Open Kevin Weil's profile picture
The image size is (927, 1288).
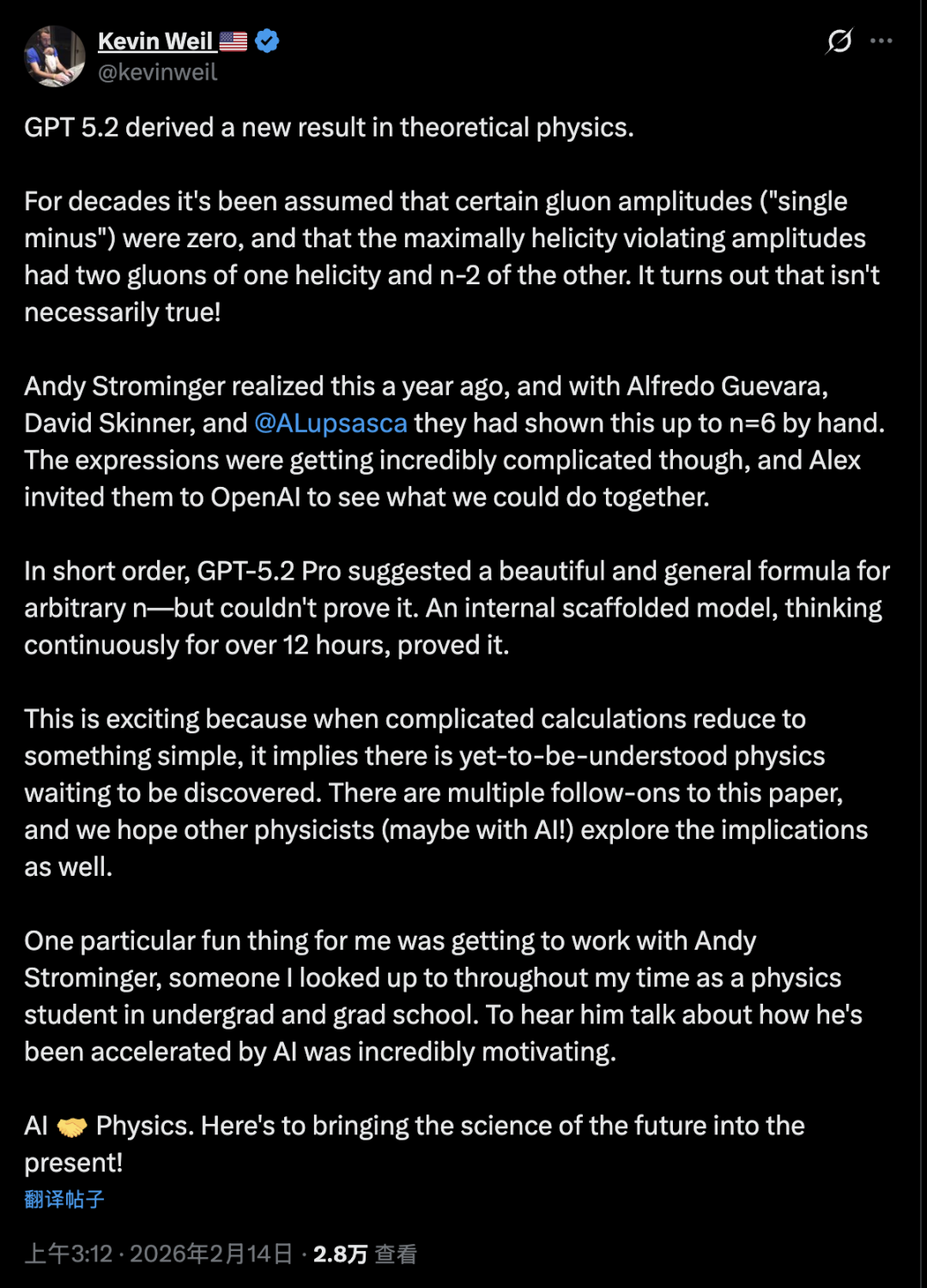pyautogui.click(x=54, y=56)
